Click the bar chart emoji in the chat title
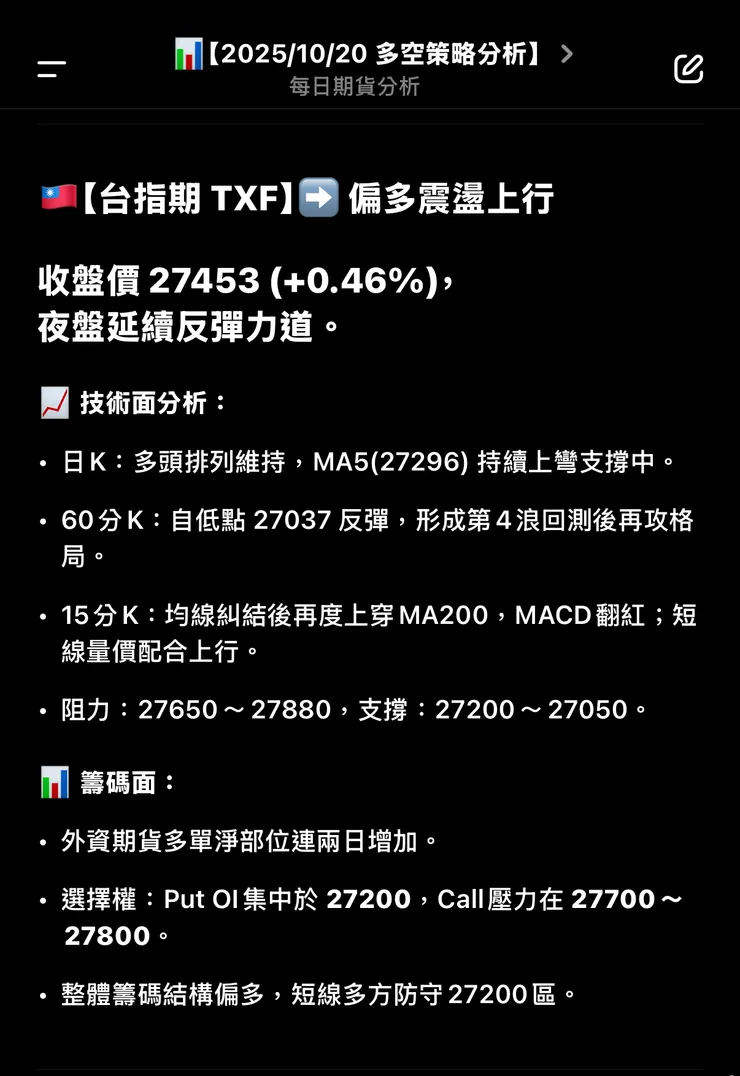This screenshot has height=1076, width=740. pyautogui.click(x=191, y=54)
